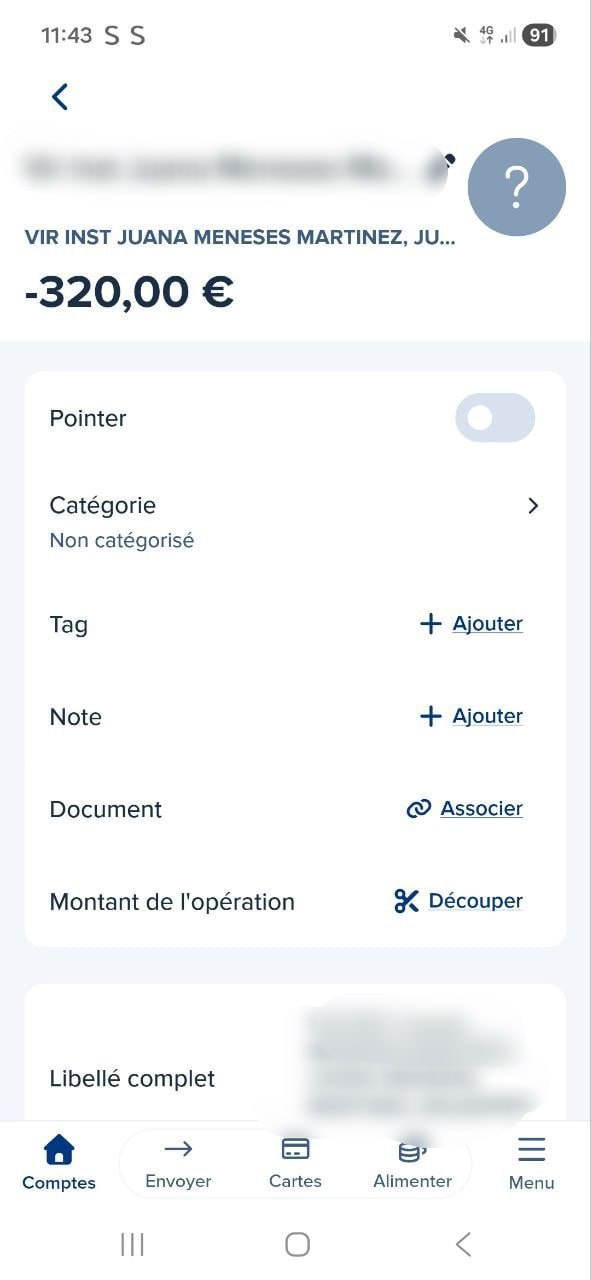Add a note with the Note Ajouter link
The width and height of the screenshot is (591, 1280).
pyautogui.click(x=471, y=716)
